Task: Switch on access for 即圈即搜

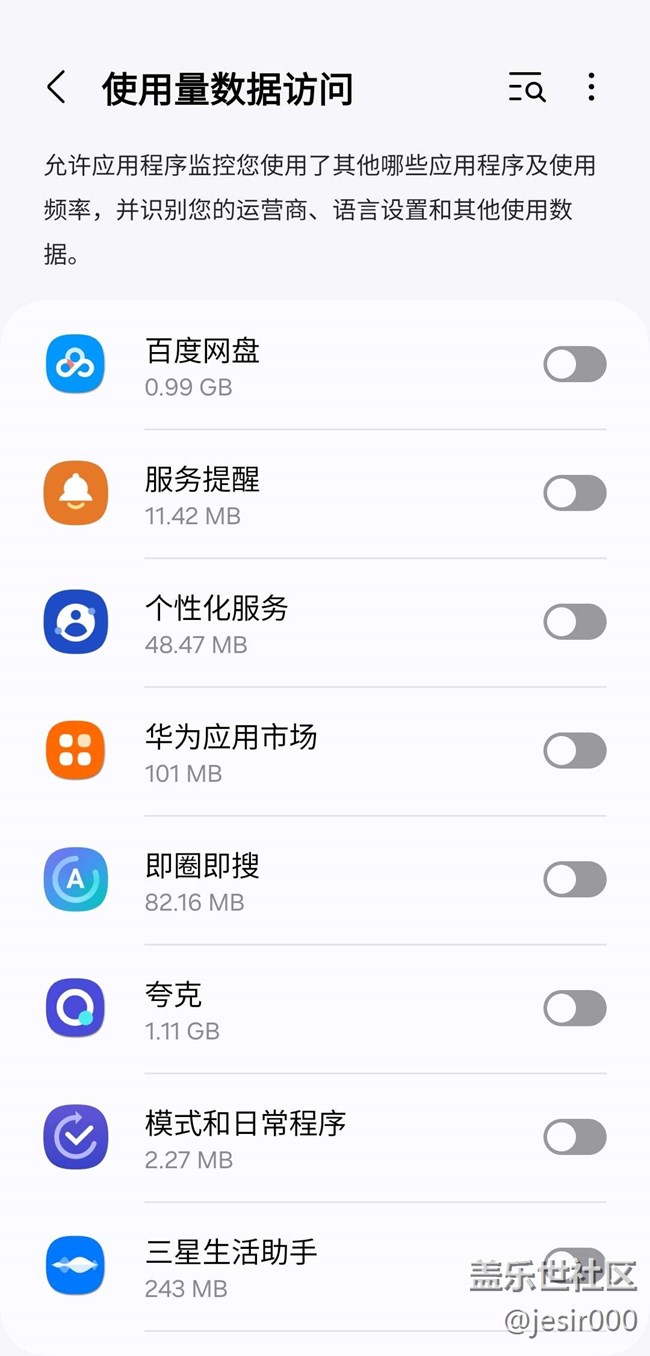Action: [574, 879]
